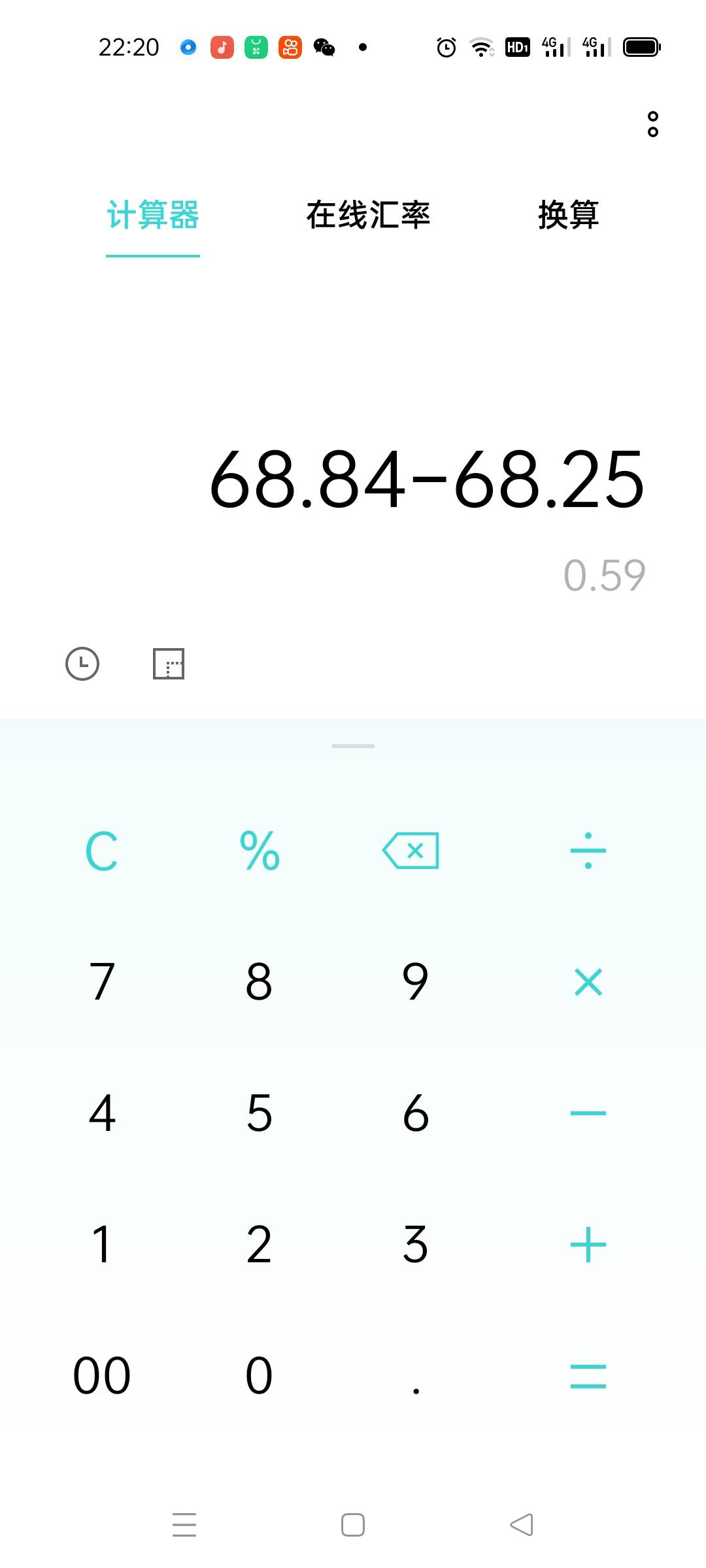The width and height of the screenshot is (706, 1568).
Task: Tap the minus key
Action: pos(588,1113)
